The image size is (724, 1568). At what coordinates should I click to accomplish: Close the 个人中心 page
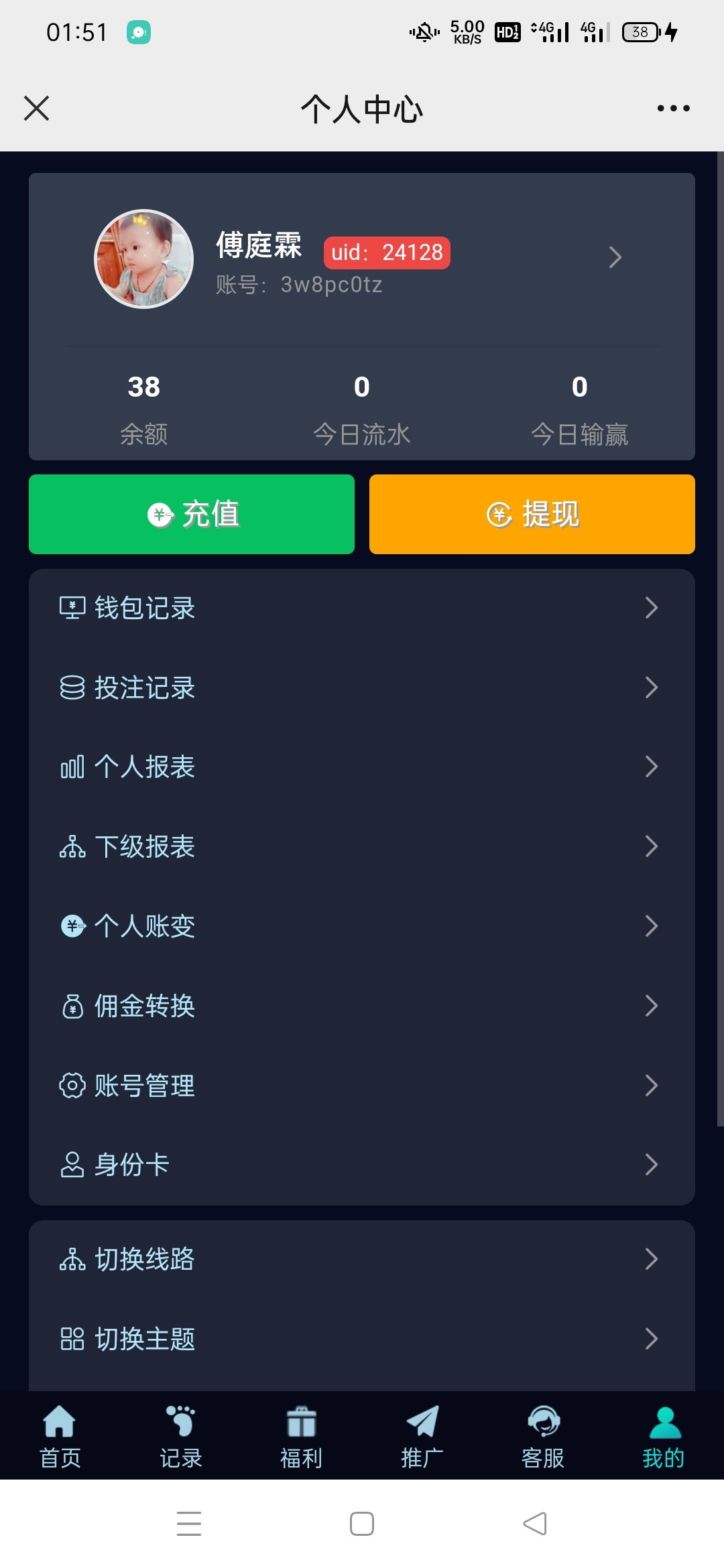37,108
